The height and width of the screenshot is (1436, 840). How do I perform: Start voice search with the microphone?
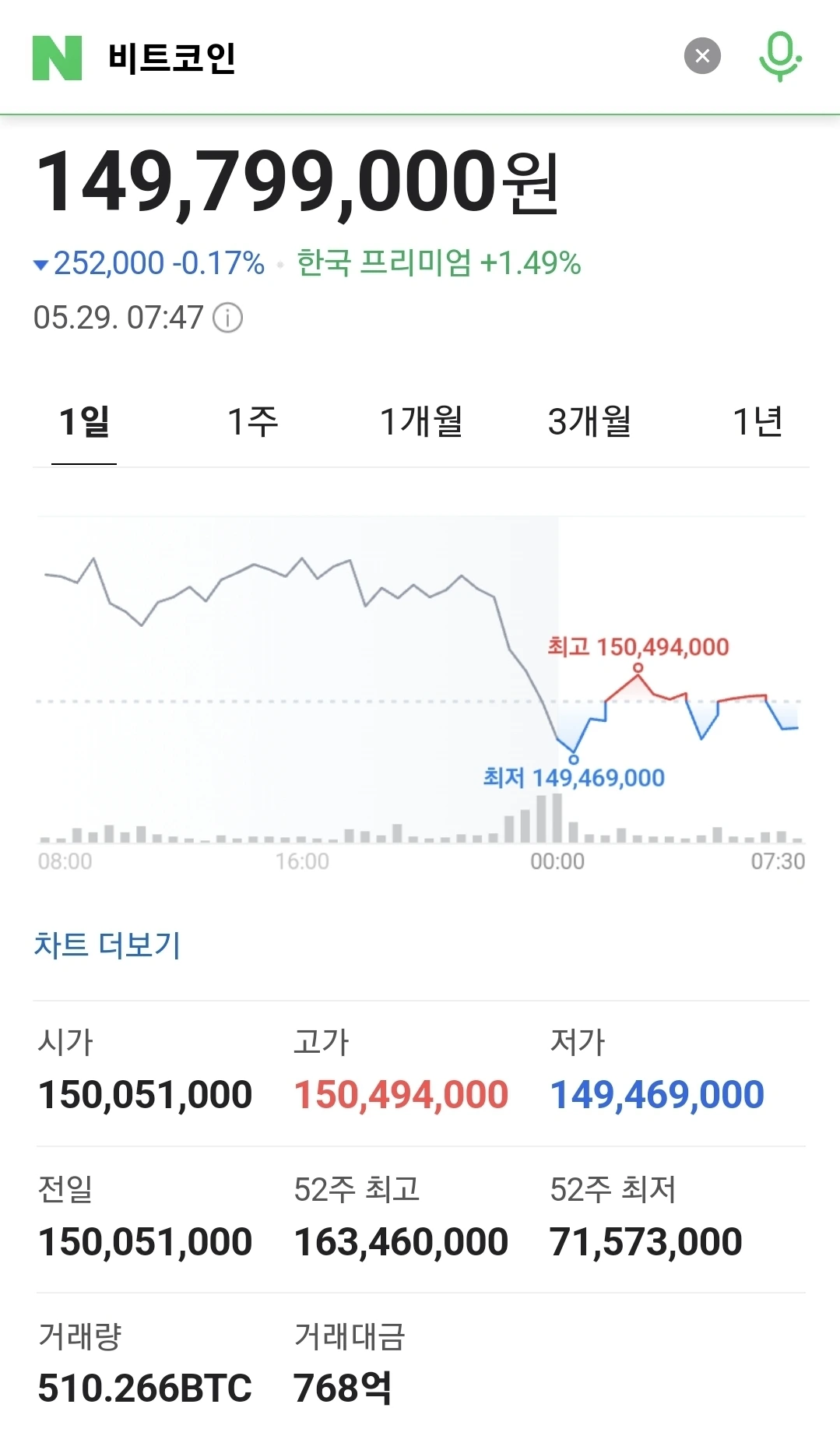pyautogui.click(x=780, y=56)
